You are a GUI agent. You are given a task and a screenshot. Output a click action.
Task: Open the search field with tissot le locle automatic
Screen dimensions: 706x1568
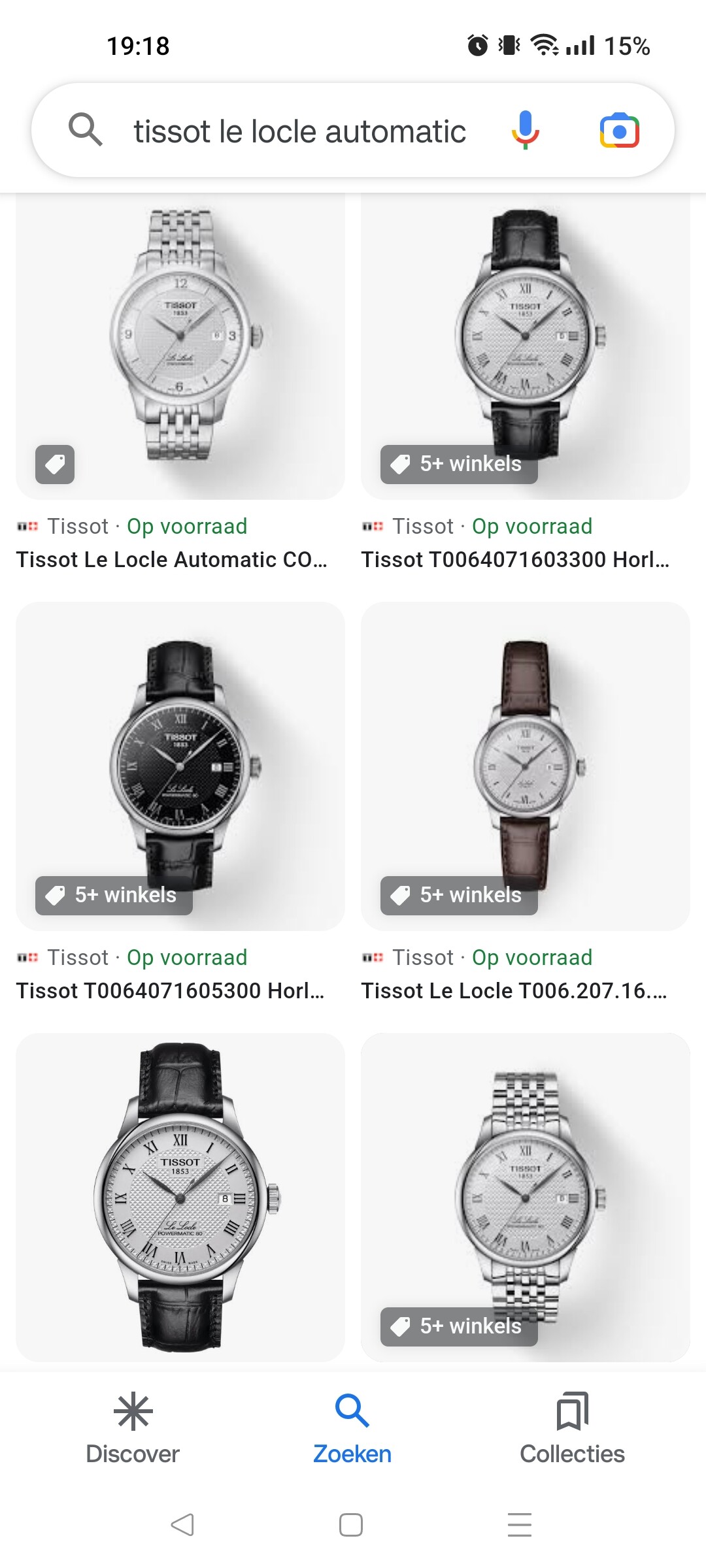pos(299,131)
